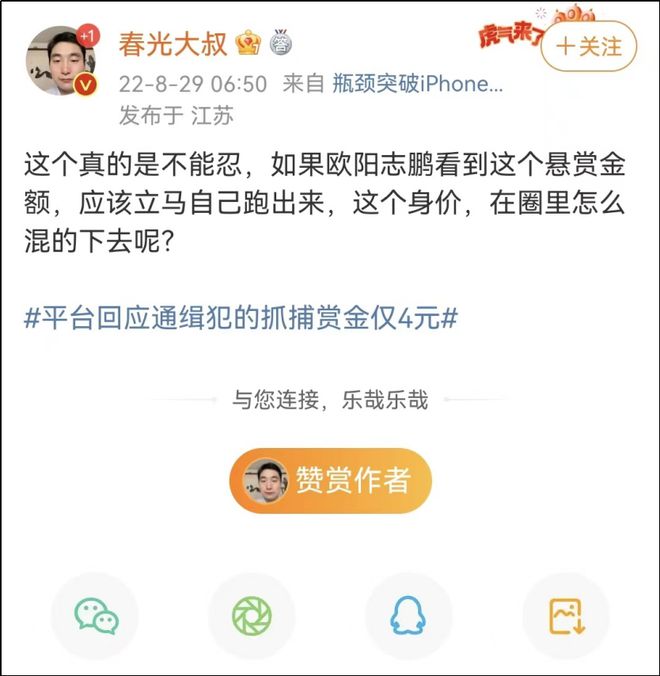Tap the 赞赏作者 reward button
This screenshot has height=676, width=660.
pos(331,480)
